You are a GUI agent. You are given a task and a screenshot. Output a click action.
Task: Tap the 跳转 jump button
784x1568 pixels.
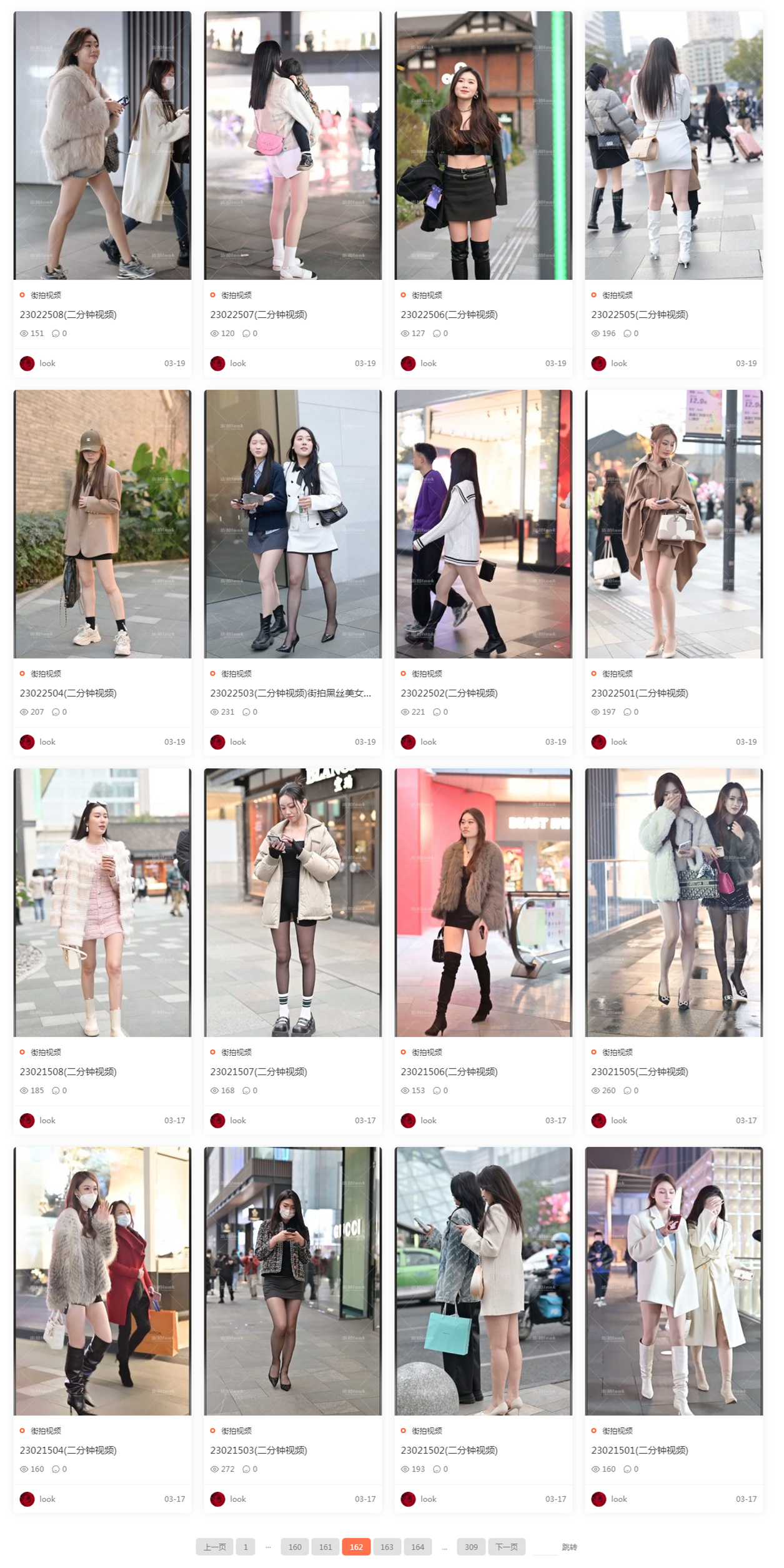569,1547
